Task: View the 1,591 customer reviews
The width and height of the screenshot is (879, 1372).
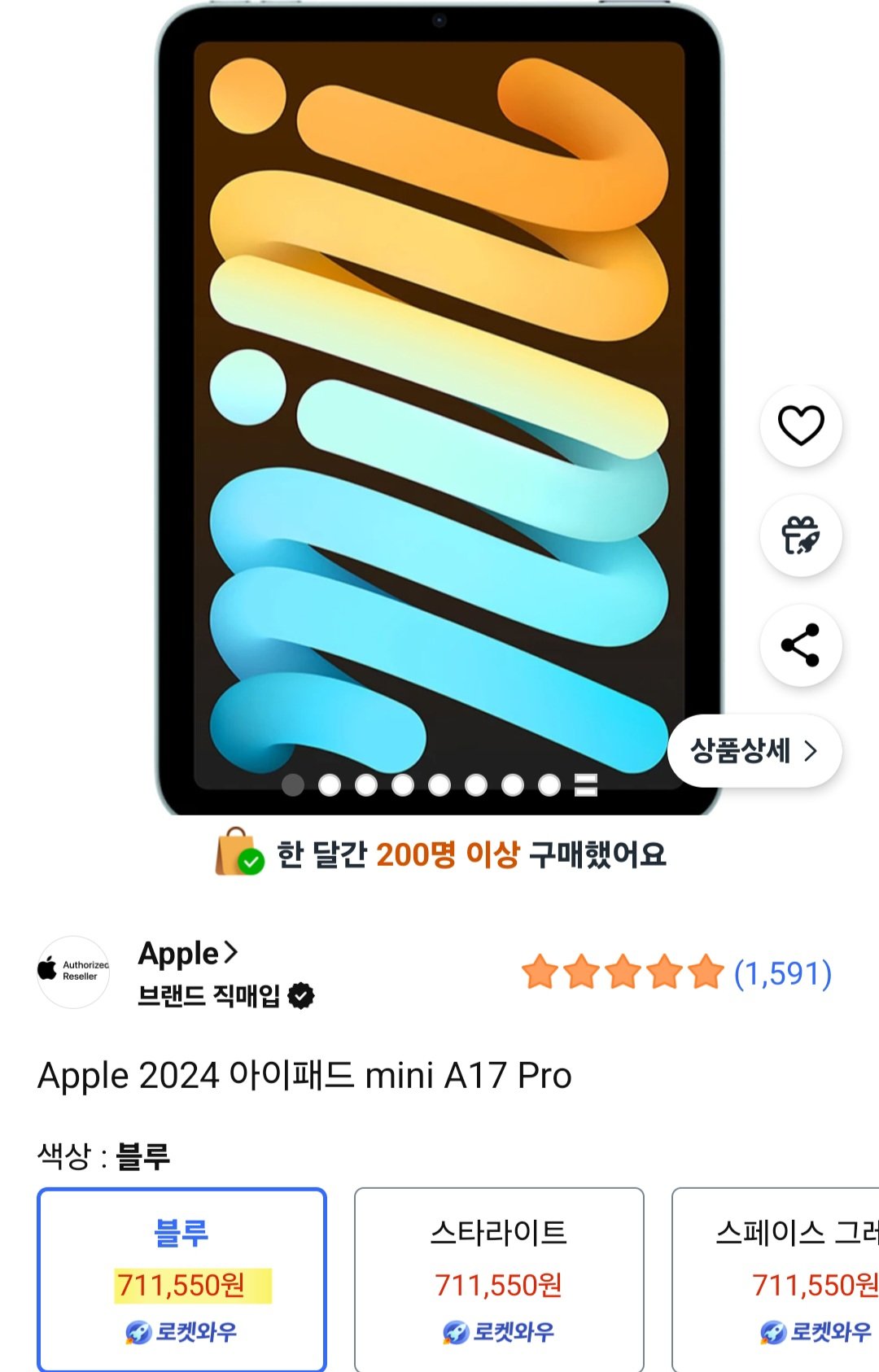Action: coord(782,973)
